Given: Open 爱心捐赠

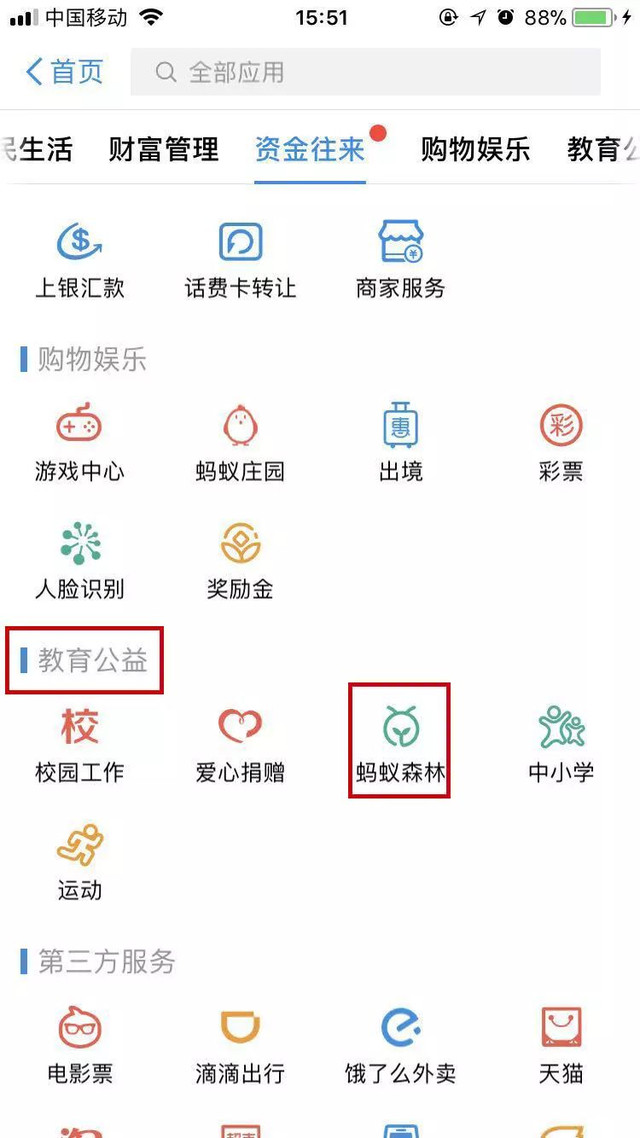Looking at the screenshot, I should [x=240, y=743].
